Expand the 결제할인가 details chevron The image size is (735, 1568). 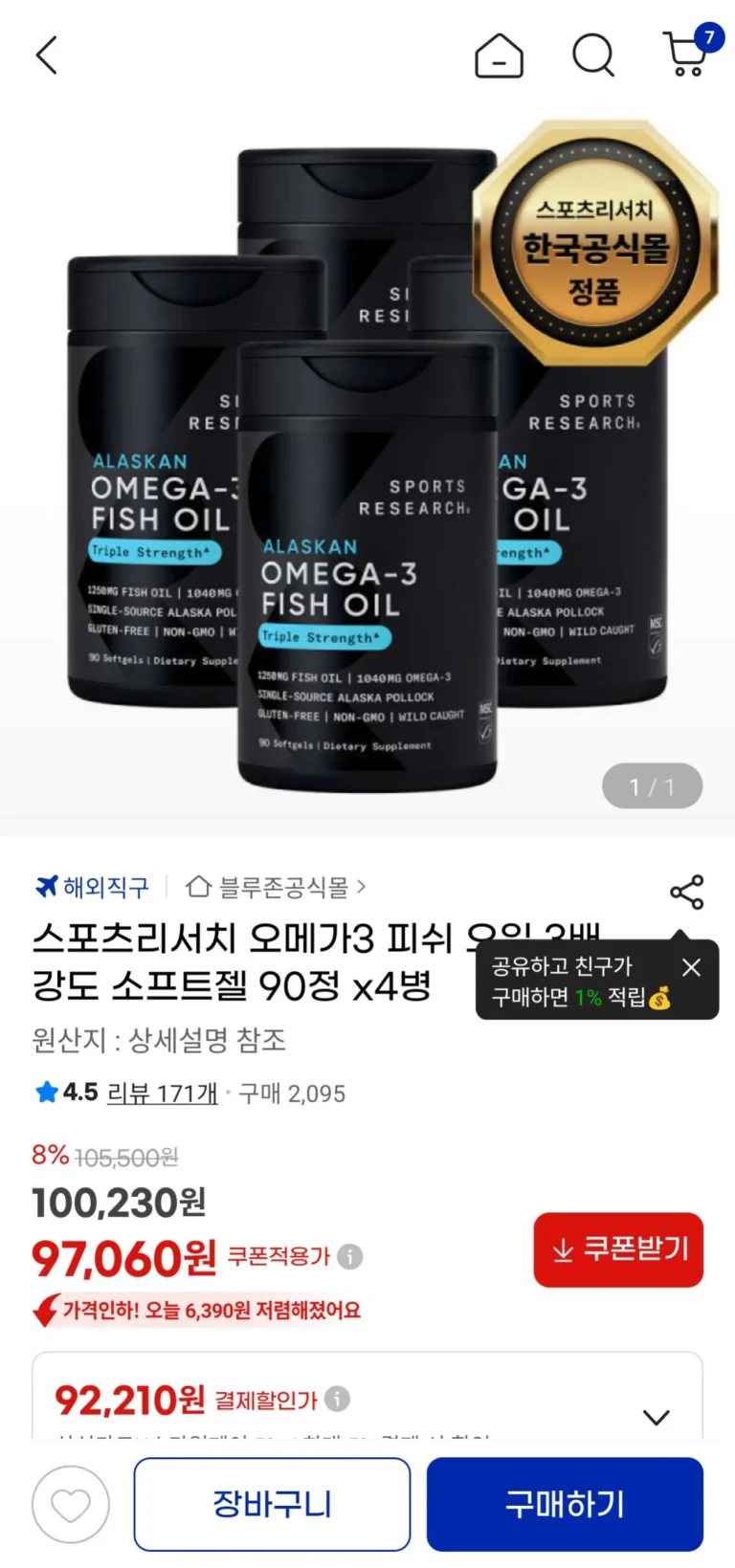click(656, 1417)
